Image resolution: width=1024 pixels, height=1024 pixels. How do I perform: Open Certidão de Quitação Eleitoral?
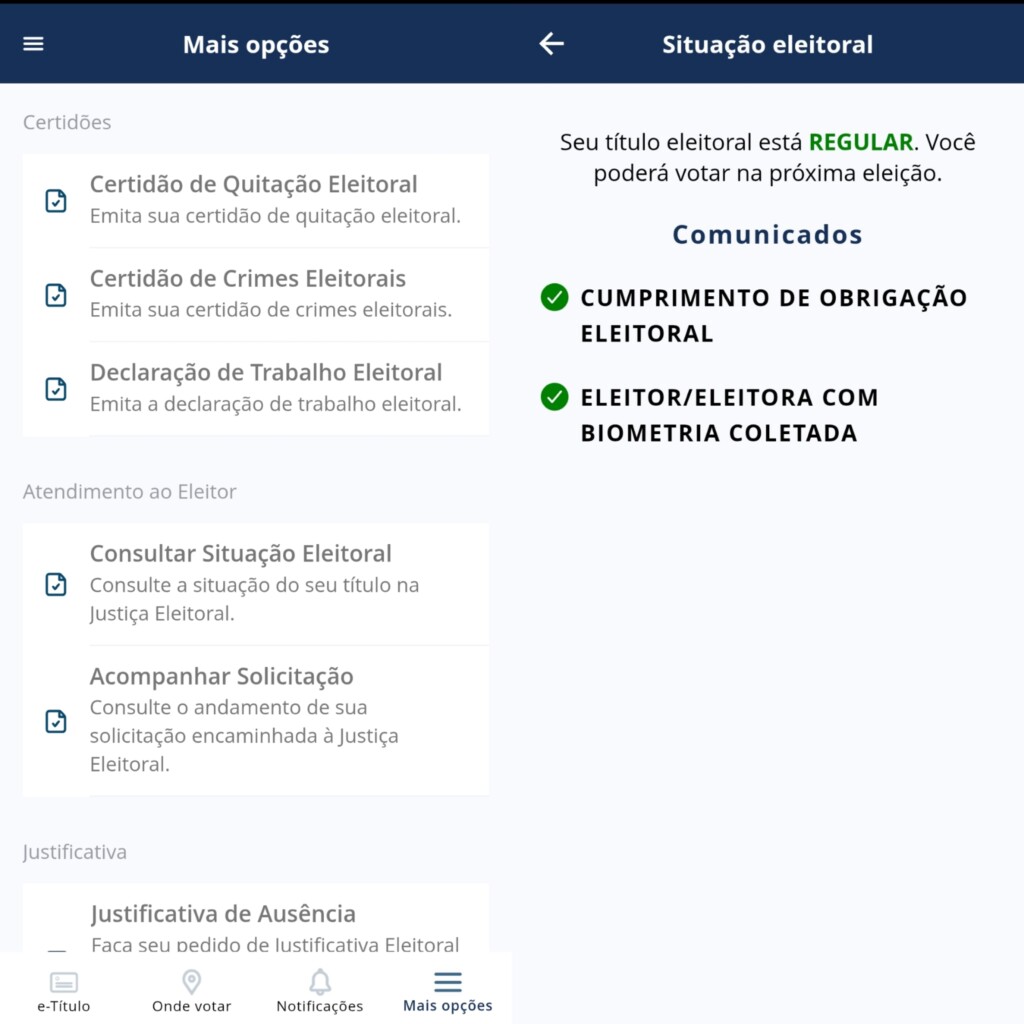click(255, 200)
